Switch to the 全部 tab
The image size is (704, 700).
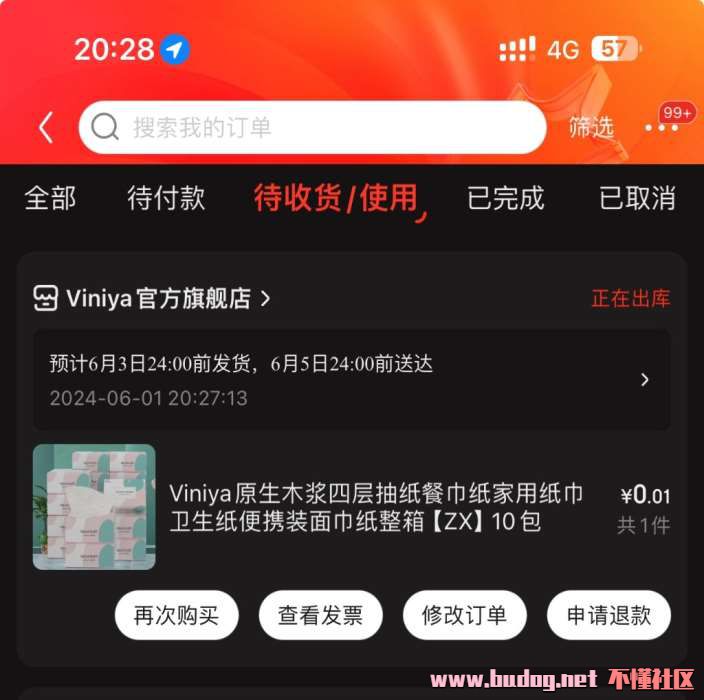coord(50,198)
